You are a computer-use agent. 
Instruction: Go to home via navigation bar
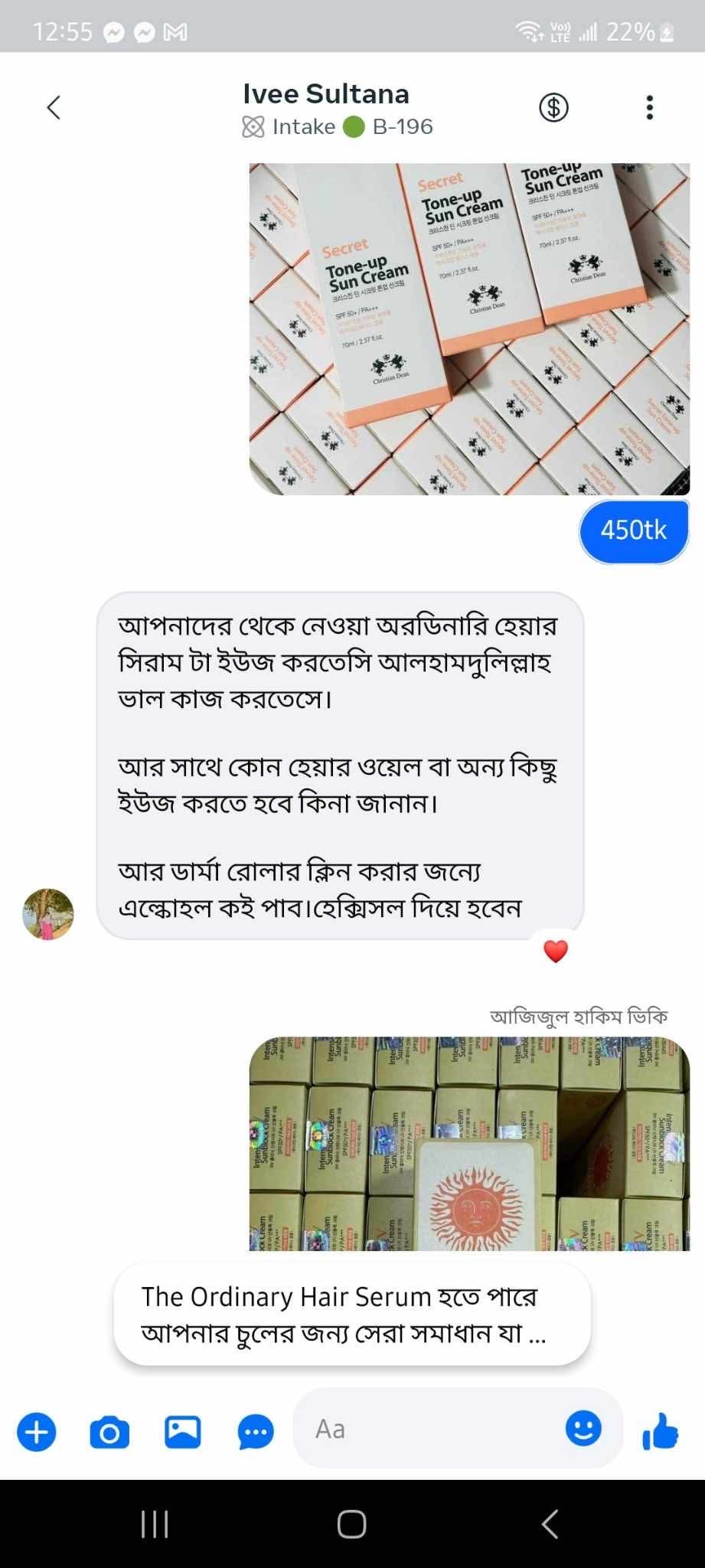click(x=352, y=1524)
